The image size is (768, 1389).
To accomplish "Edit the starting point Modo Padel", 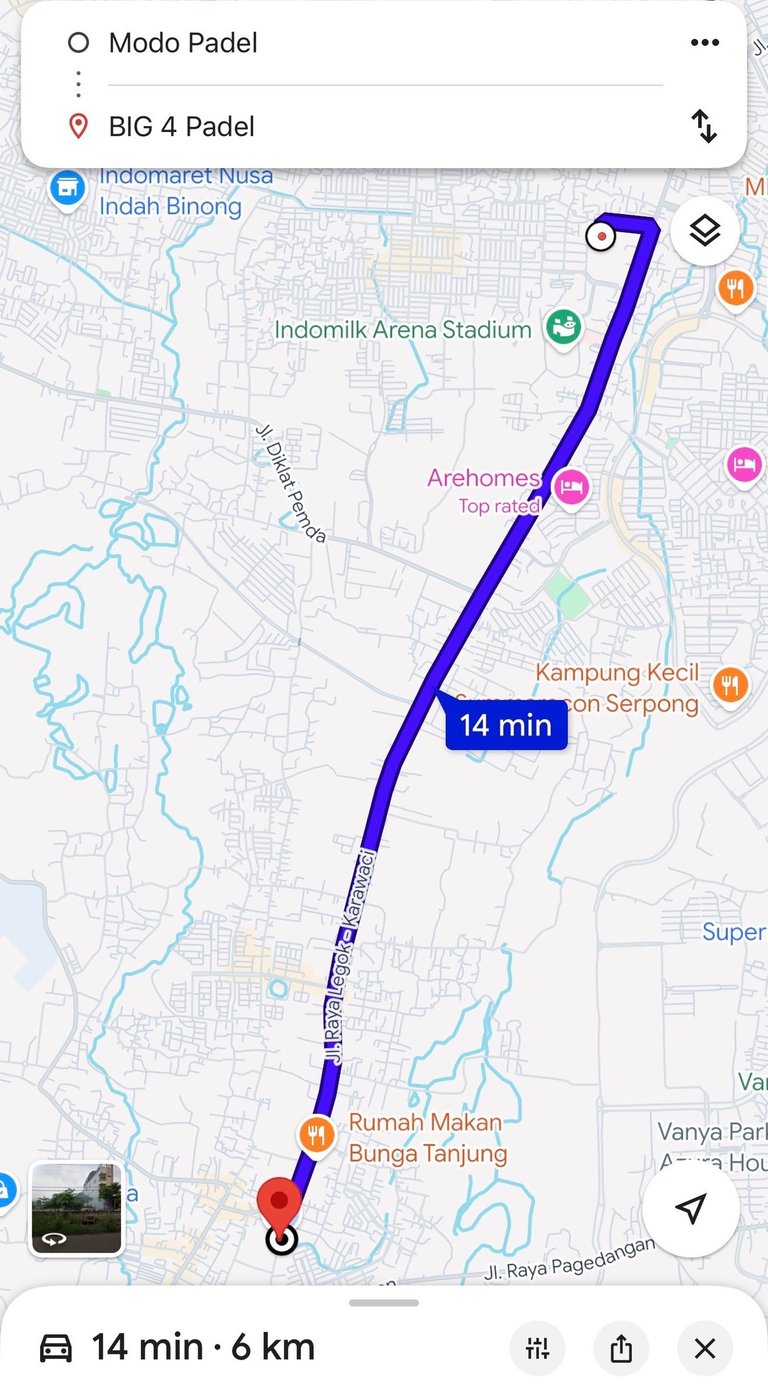I will pos(183,43).
